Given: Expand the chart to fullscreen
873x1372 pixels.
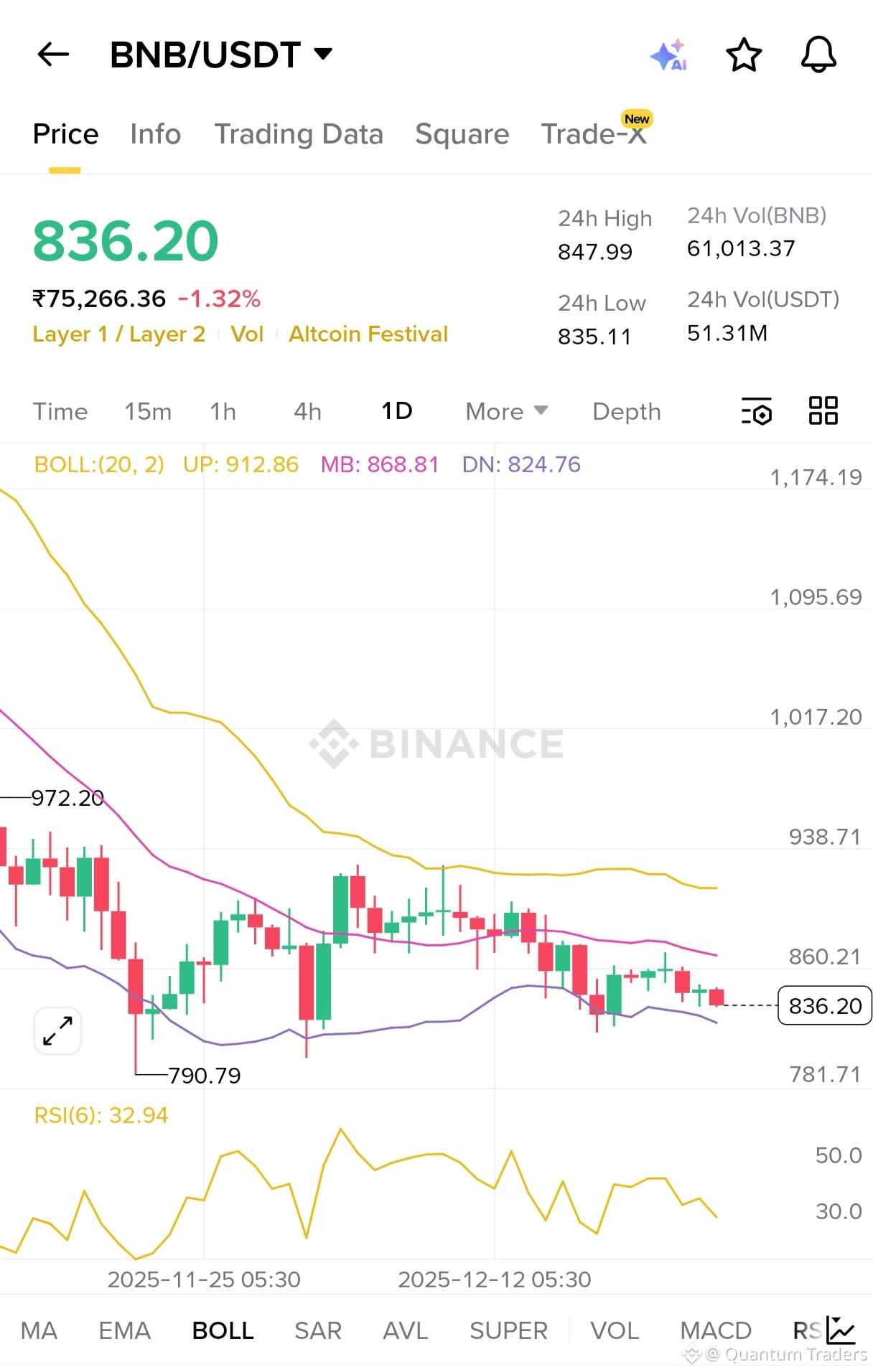Looking at the screenshot, I should coord(57,1030).
